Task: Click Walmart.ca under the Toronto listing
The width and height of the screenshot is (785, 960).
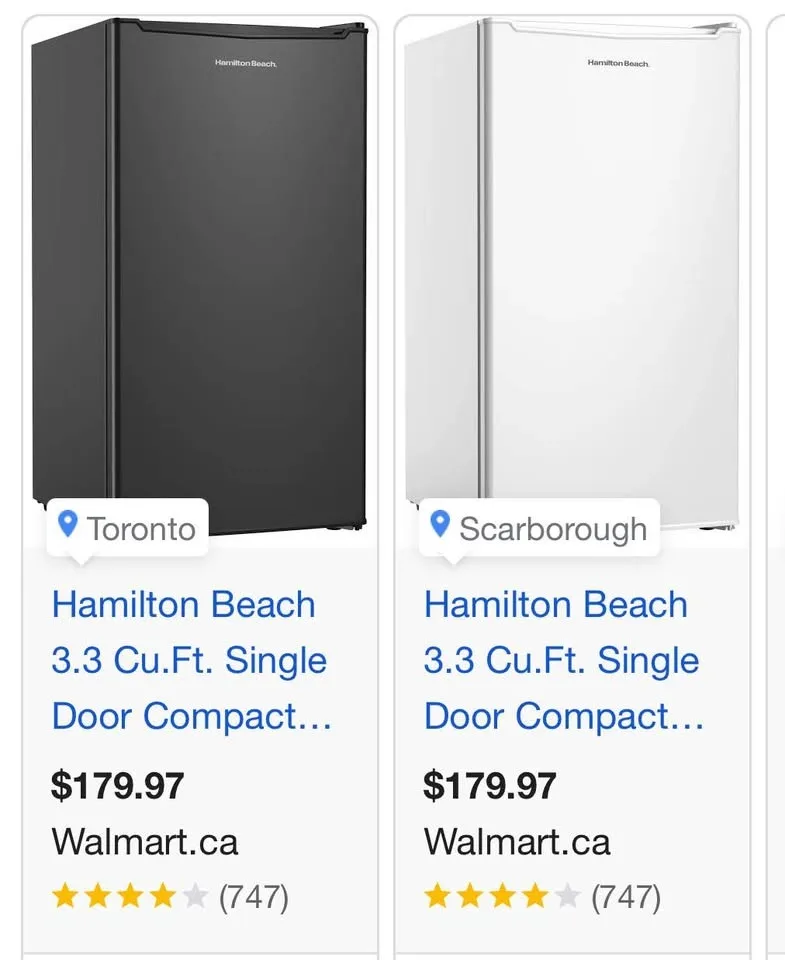Action: (145, 843)
